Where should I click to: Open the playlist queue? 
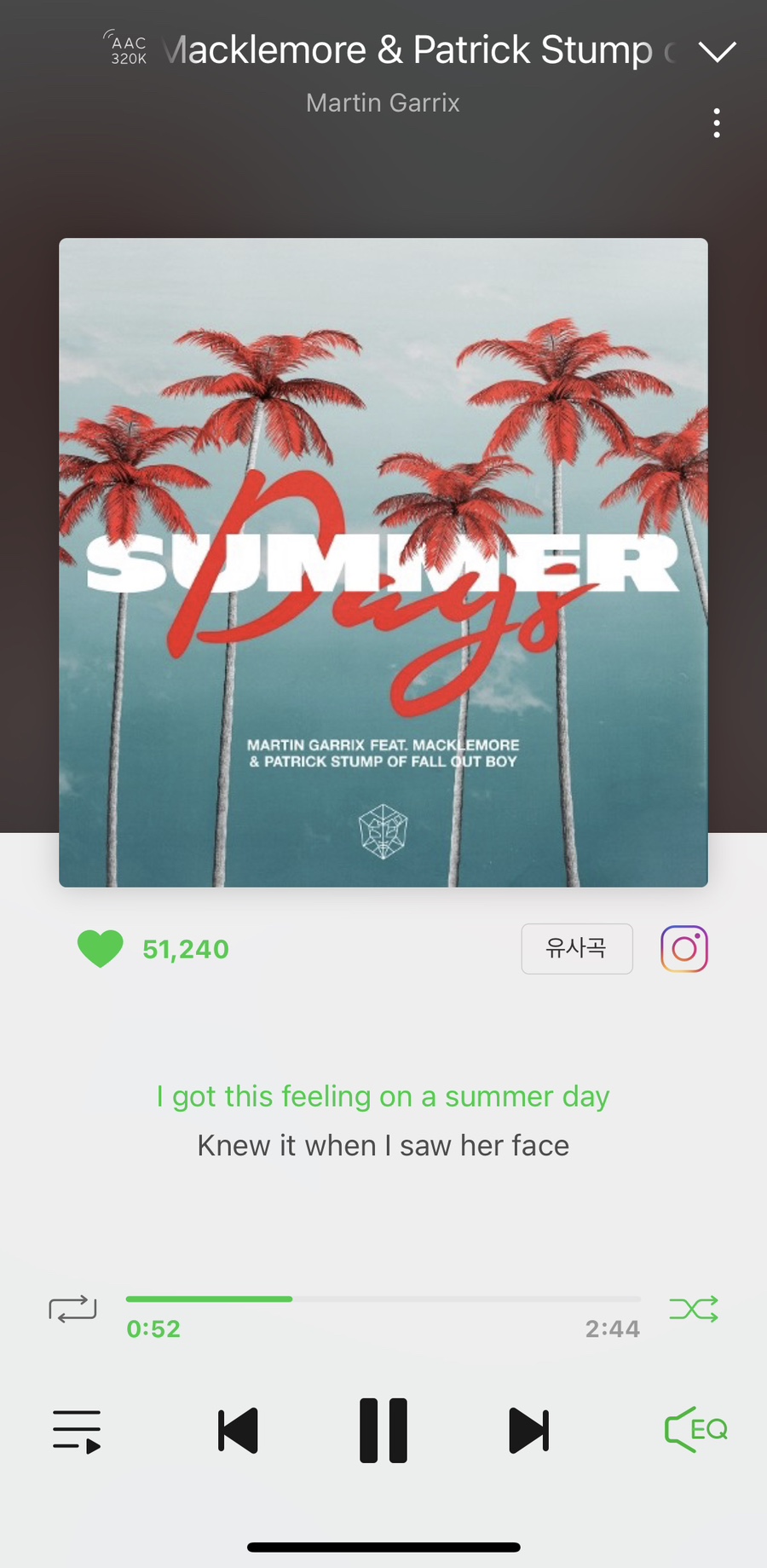(x=77, y=1431)
